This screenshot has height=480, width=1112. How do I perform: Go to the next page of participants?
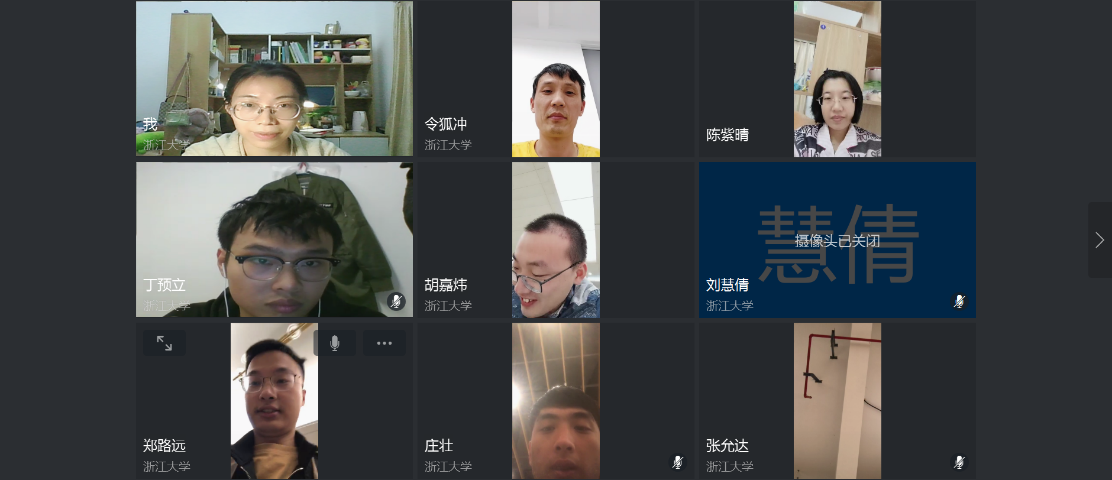1099,240
